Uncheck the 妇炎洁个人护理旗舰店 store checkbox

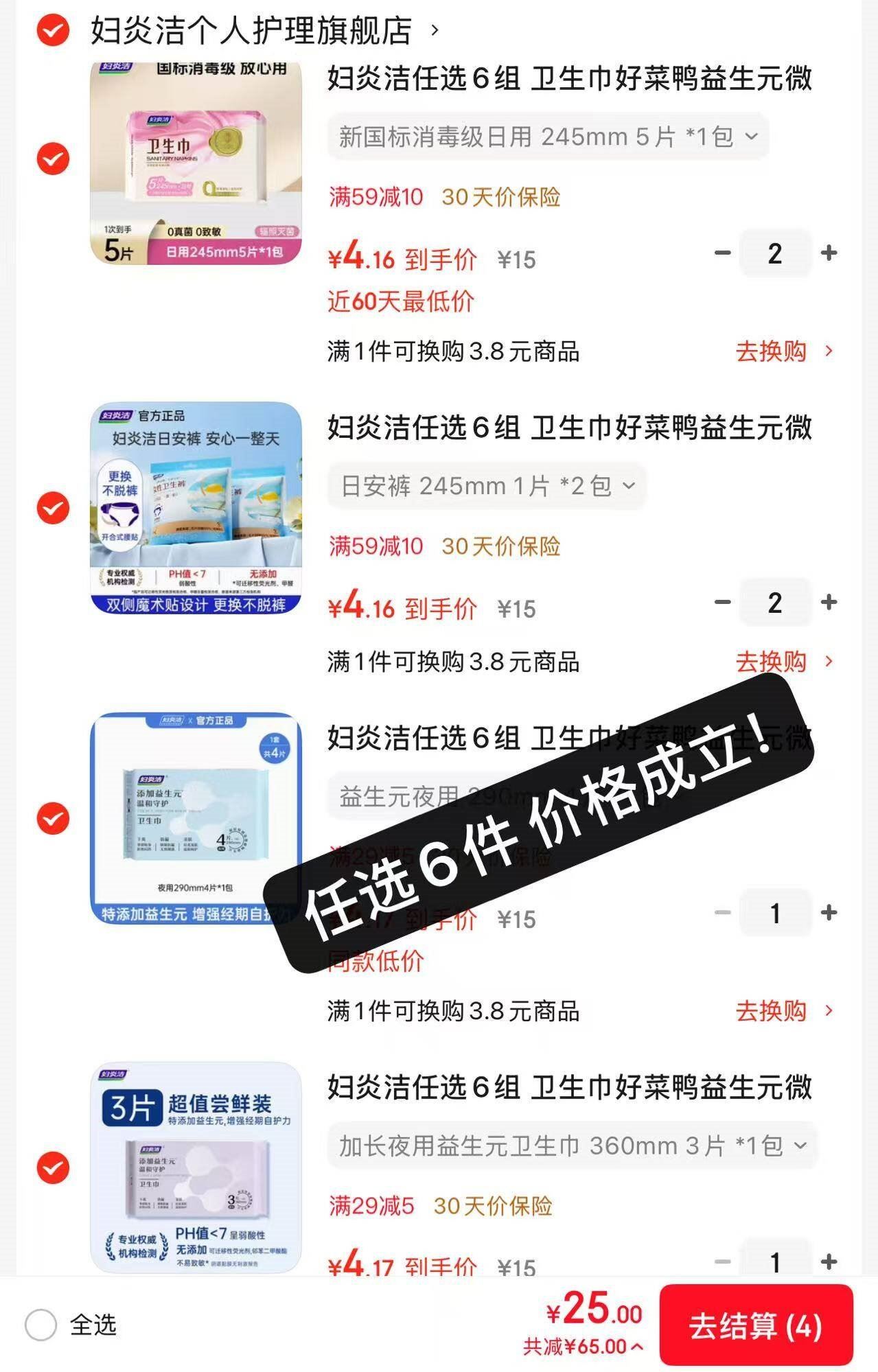point(53,31)
